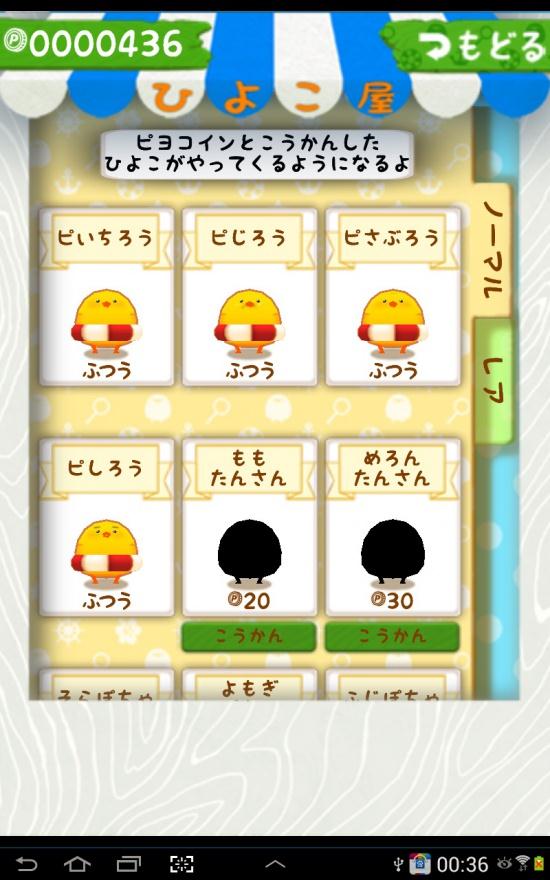Switch to the ノーマル tab
Image resolution: width=550 pixels, height=880 pixels.
pyautogui.click(x=493, y=250)
